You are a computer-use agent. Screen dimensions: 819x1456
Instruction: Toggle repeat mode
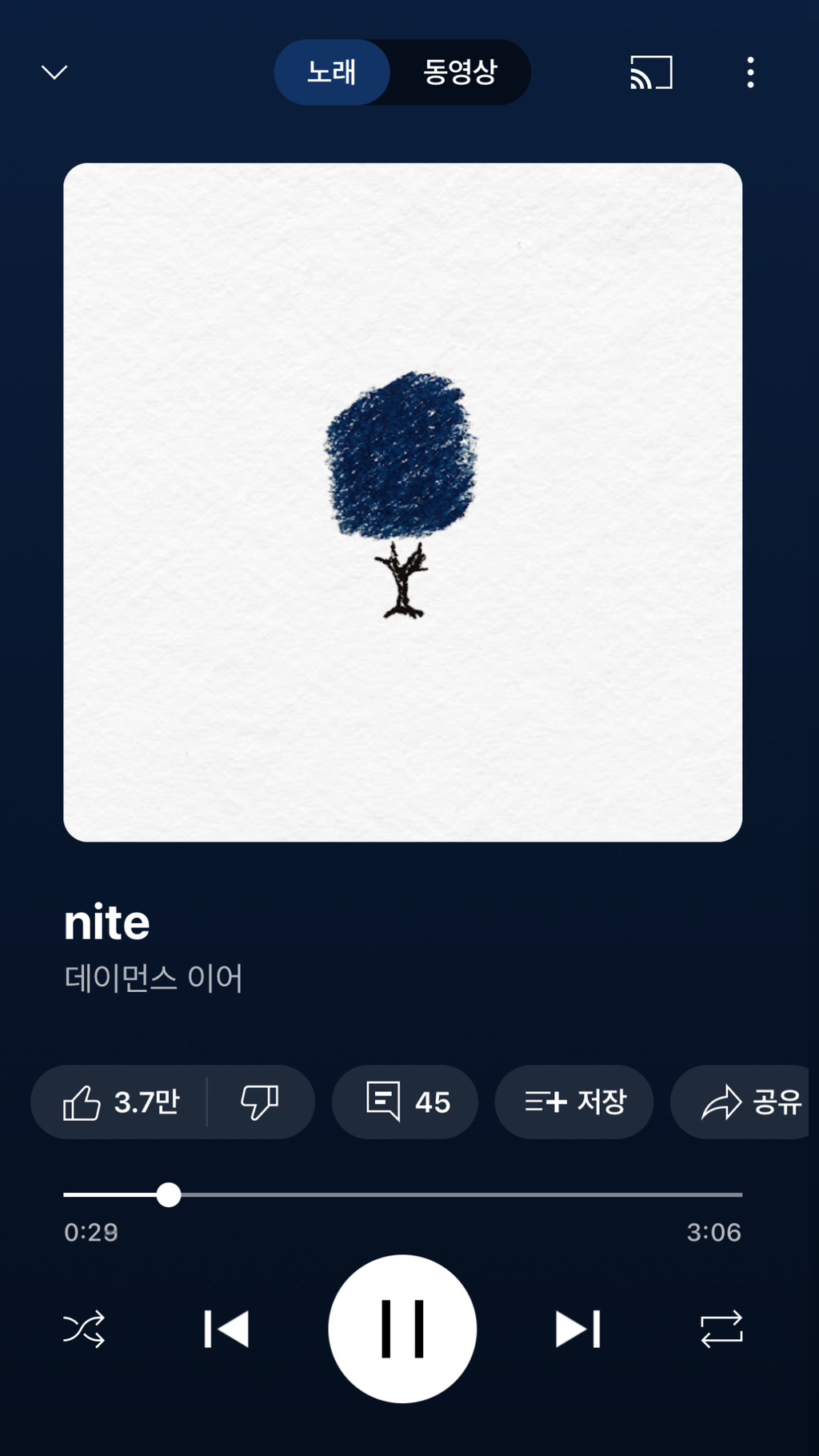pos(721,1329)
